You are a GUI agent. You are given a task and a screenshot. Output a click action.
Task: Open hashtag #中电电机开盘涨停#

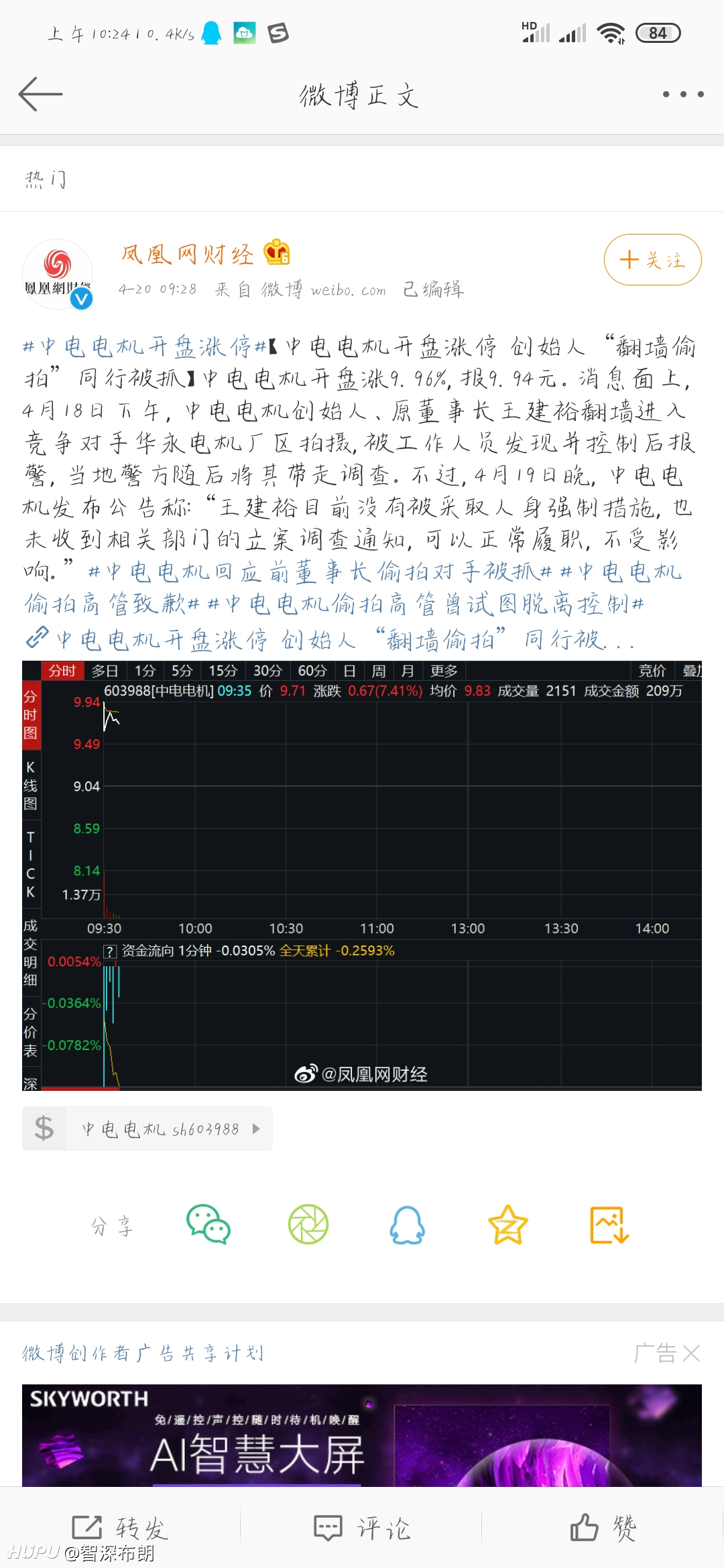[x=145, y=346]
